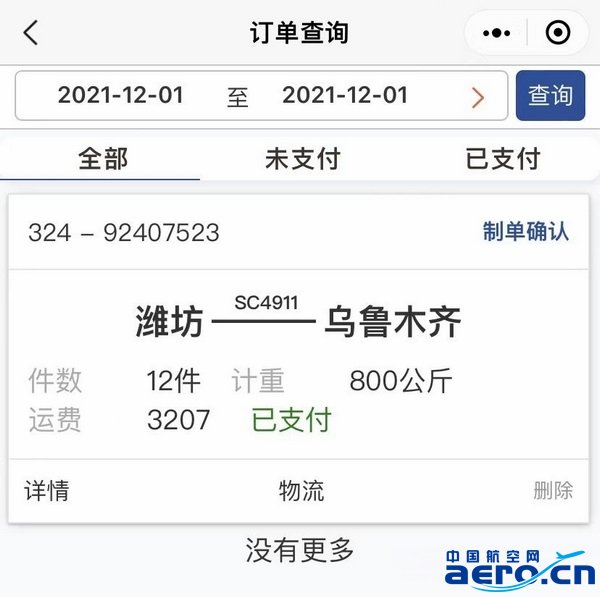The image size is (600, 597).
Task: Tap the orange arrow in date bar
Action: pos(477,97)
